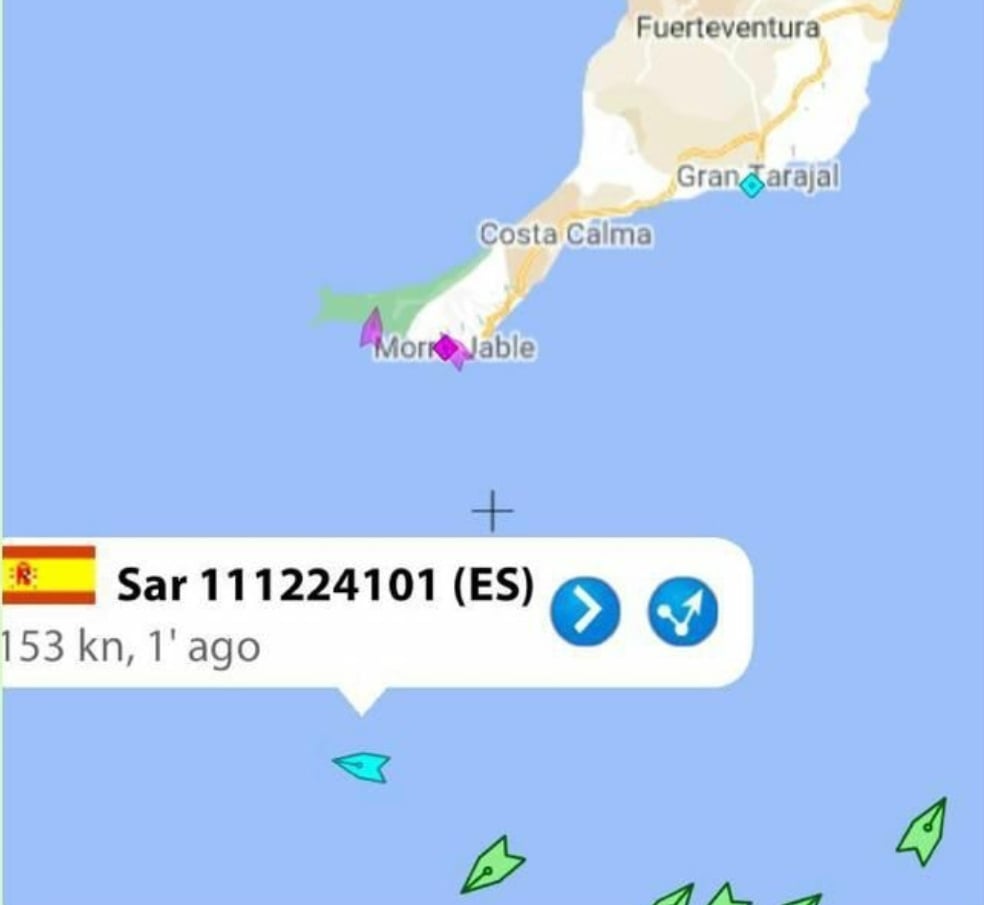
Task: Tap the selected cyan aircraft marker
Action: point(362,766)
